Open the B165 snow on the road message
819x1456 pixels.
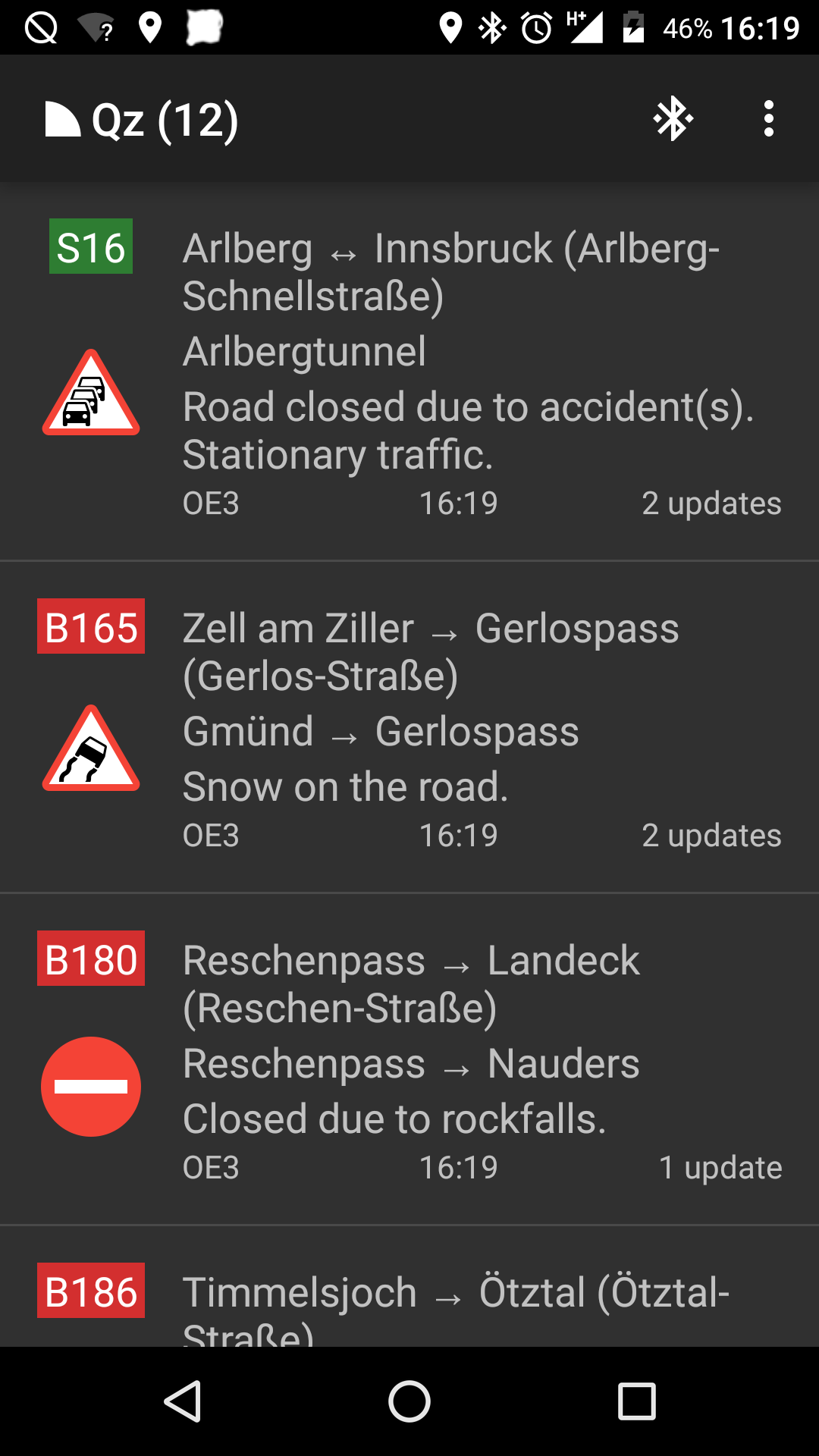tap(409, 728)
